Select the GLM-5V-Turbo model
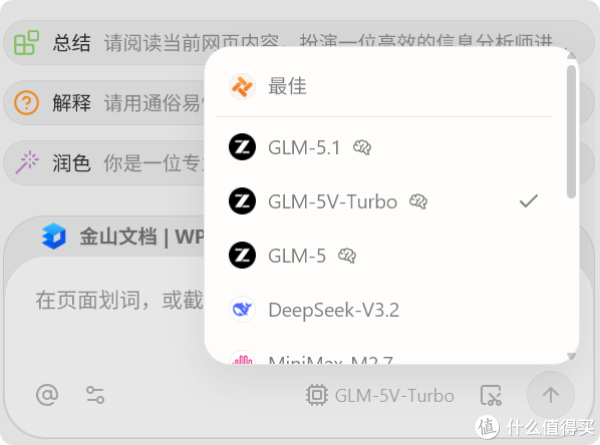 coord(332,202)
